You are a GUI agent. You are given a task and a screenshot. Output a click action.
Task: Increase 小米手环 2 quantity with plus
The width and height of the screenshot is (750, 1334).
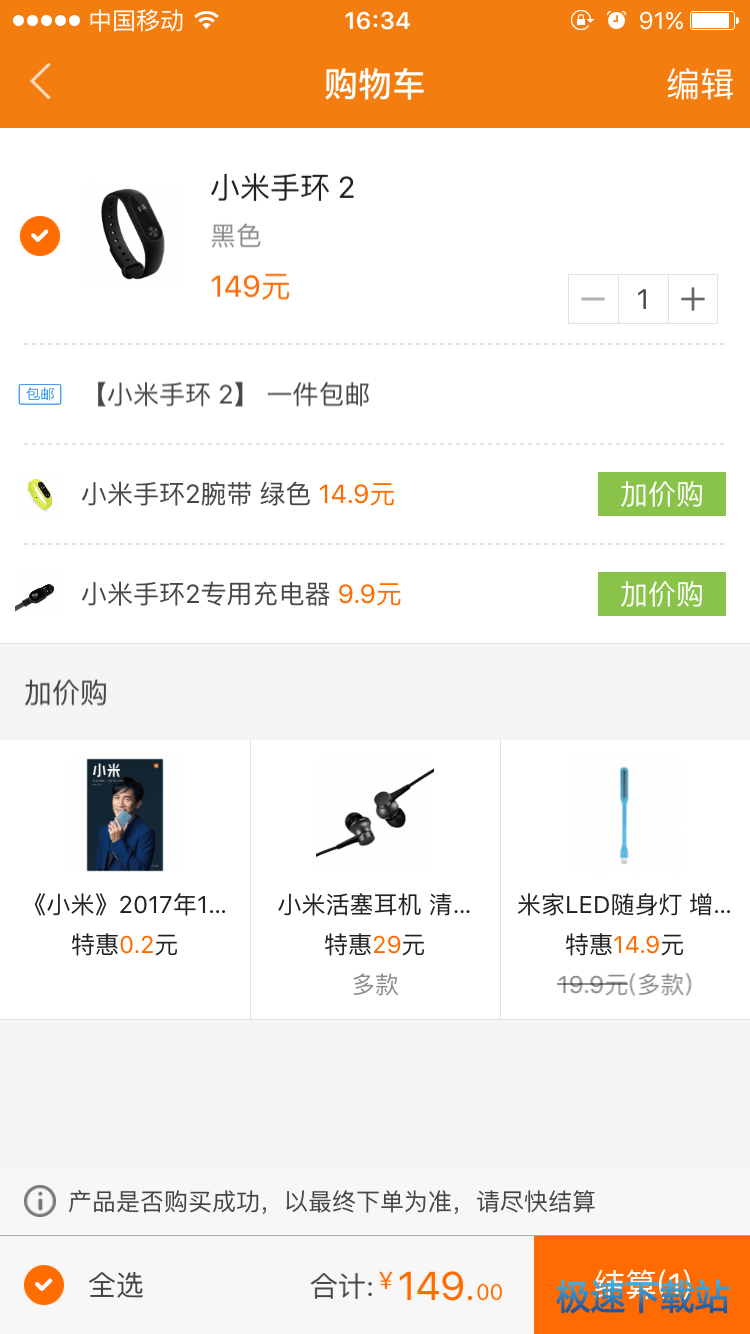coord(692,299)
